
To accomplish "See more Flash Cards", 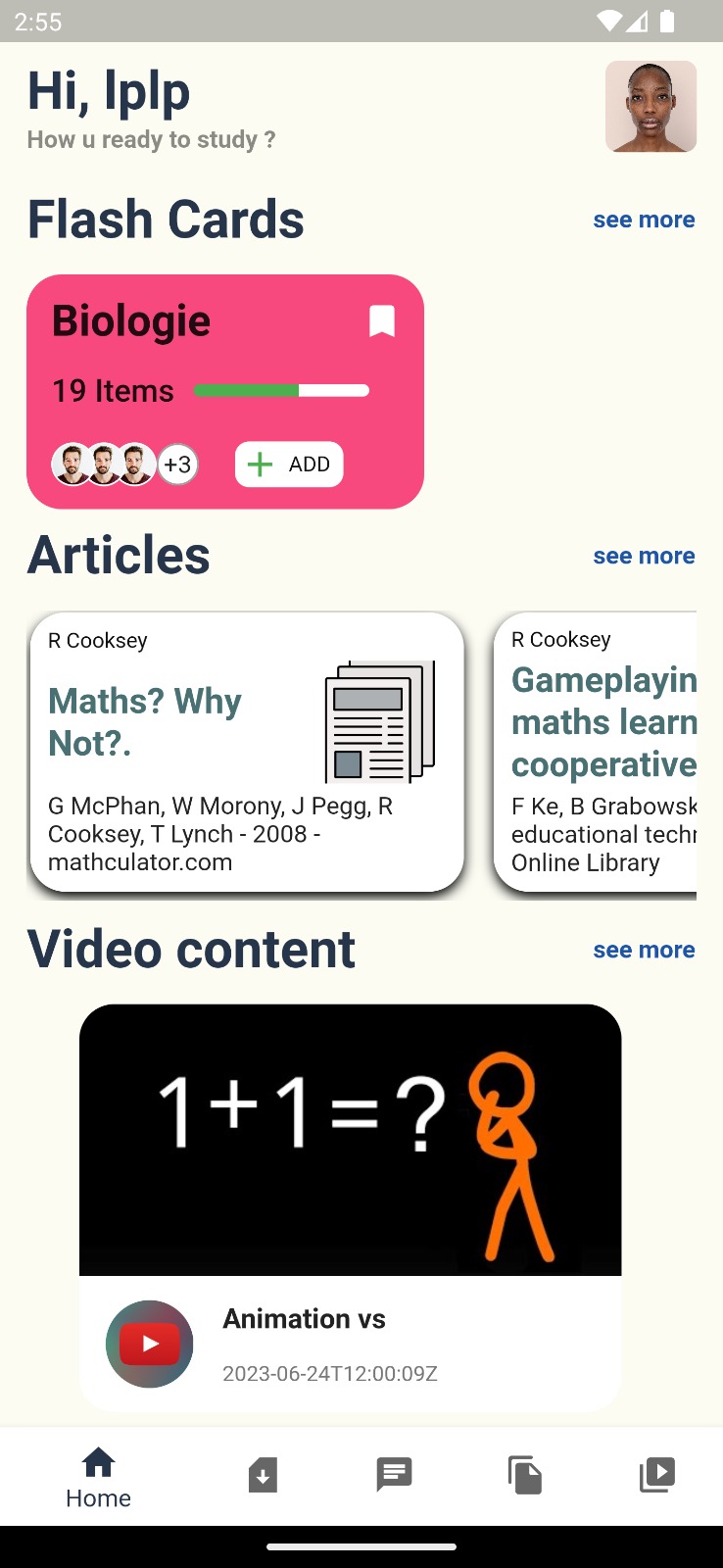I will coord(644,220).
